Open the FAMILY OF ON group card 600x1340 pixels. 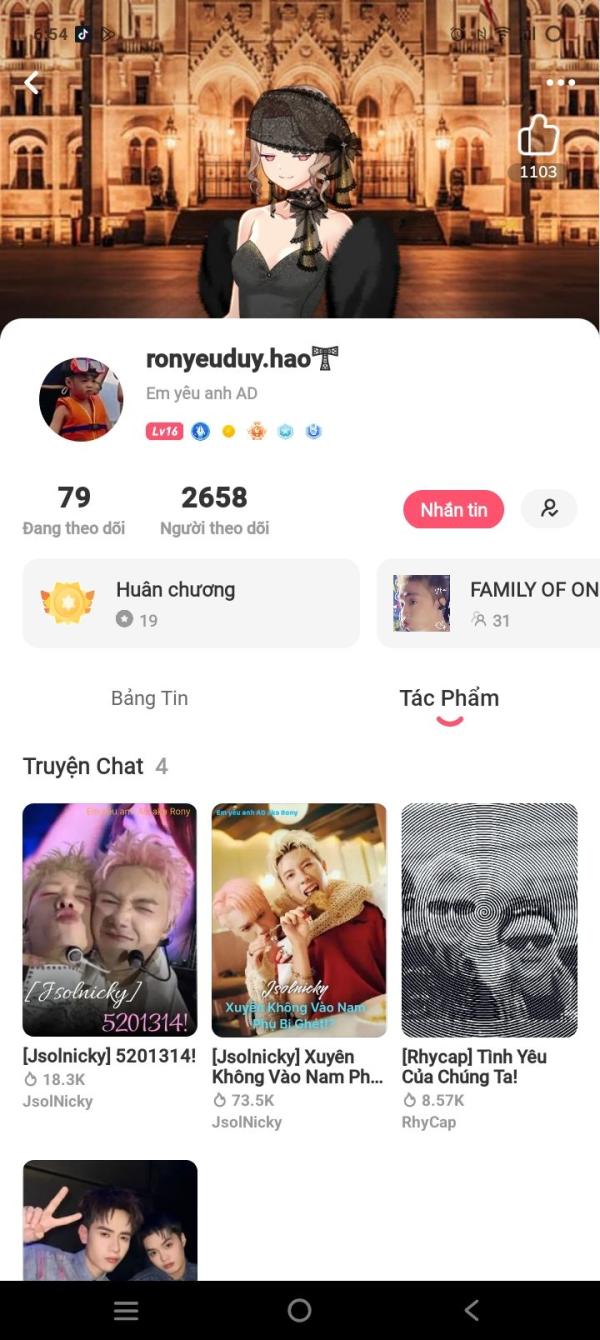tap(489, 603)
